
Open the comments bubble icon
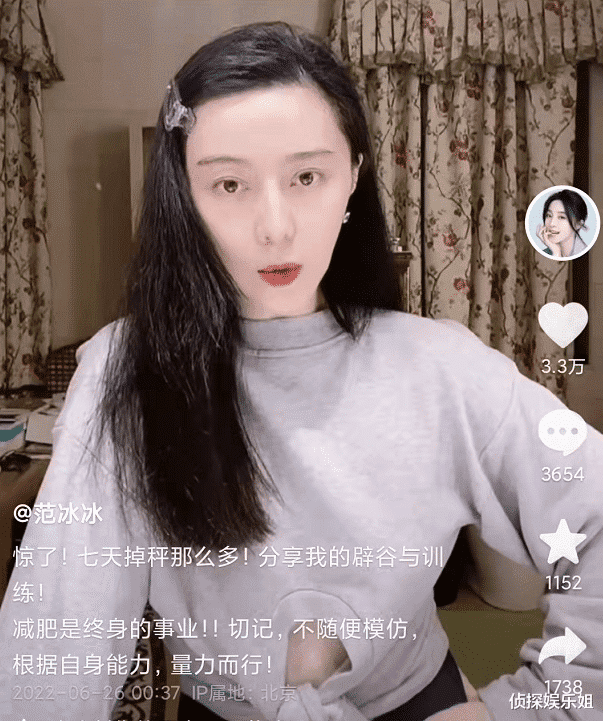(x=562, y=432)
